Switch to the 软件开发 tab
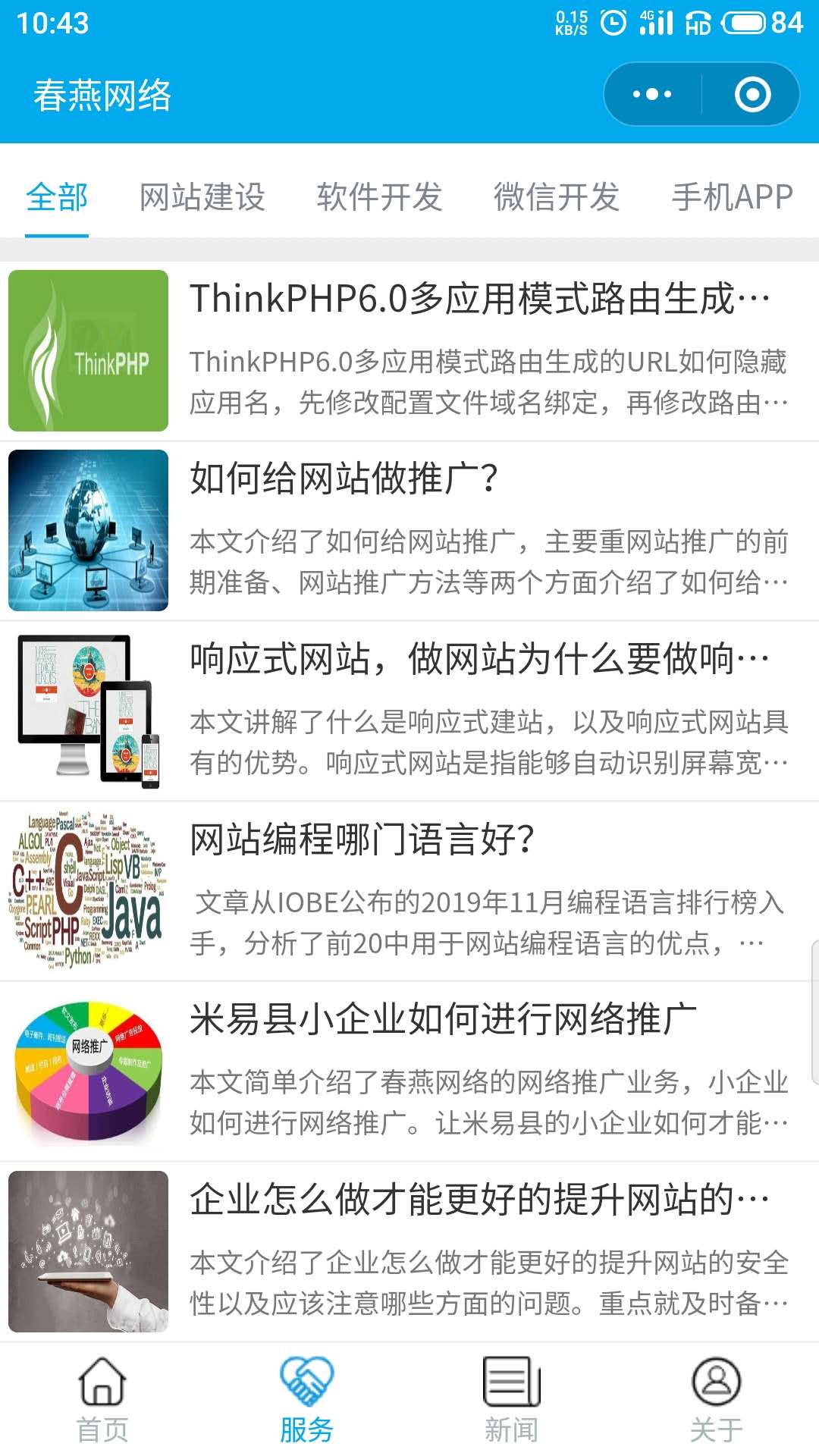This screenshot has height=1456, width=819. tap(379, 197)
